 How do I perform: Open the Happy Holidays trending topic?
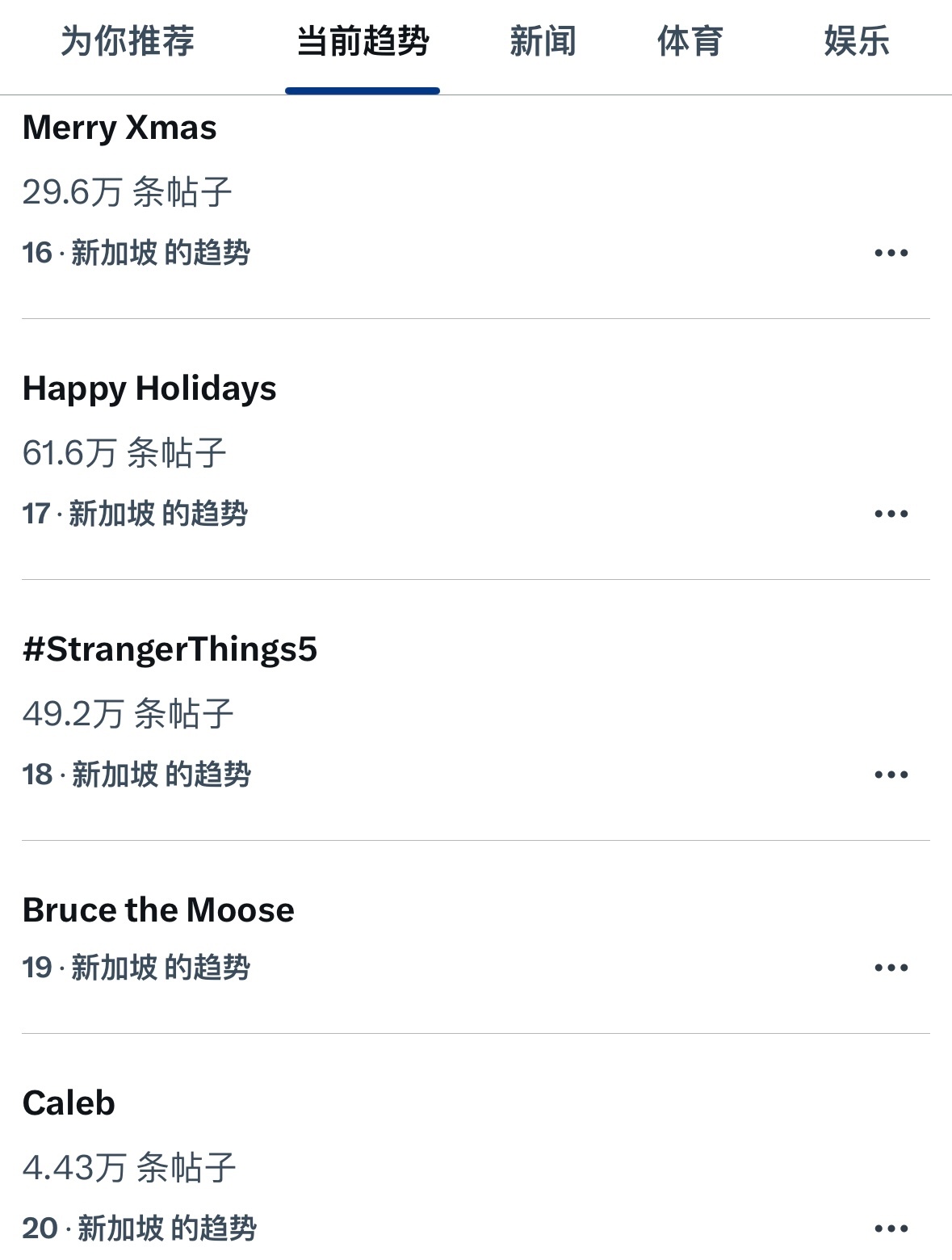coord(149,388)
